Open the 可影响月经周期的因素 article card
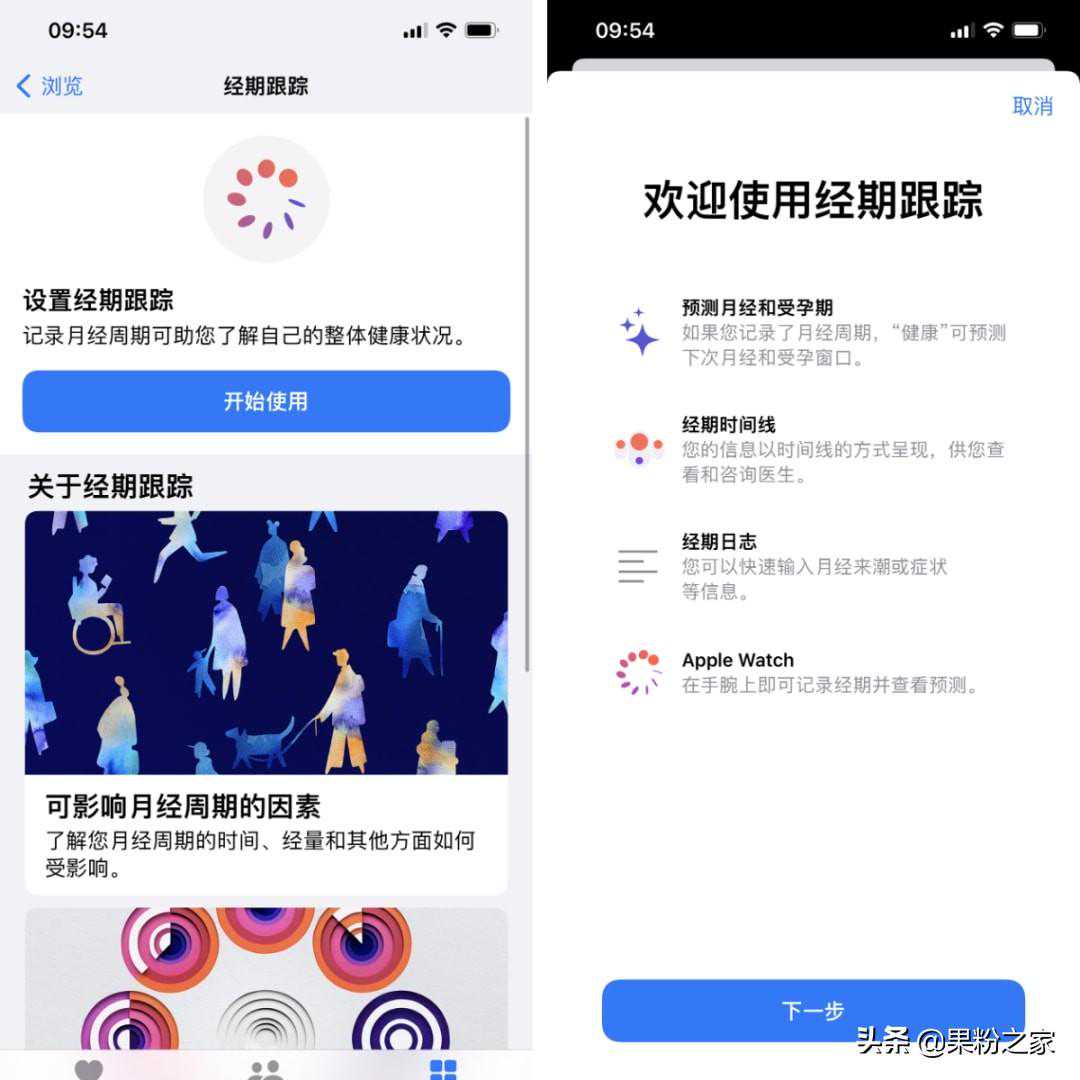 click(266, 700)
